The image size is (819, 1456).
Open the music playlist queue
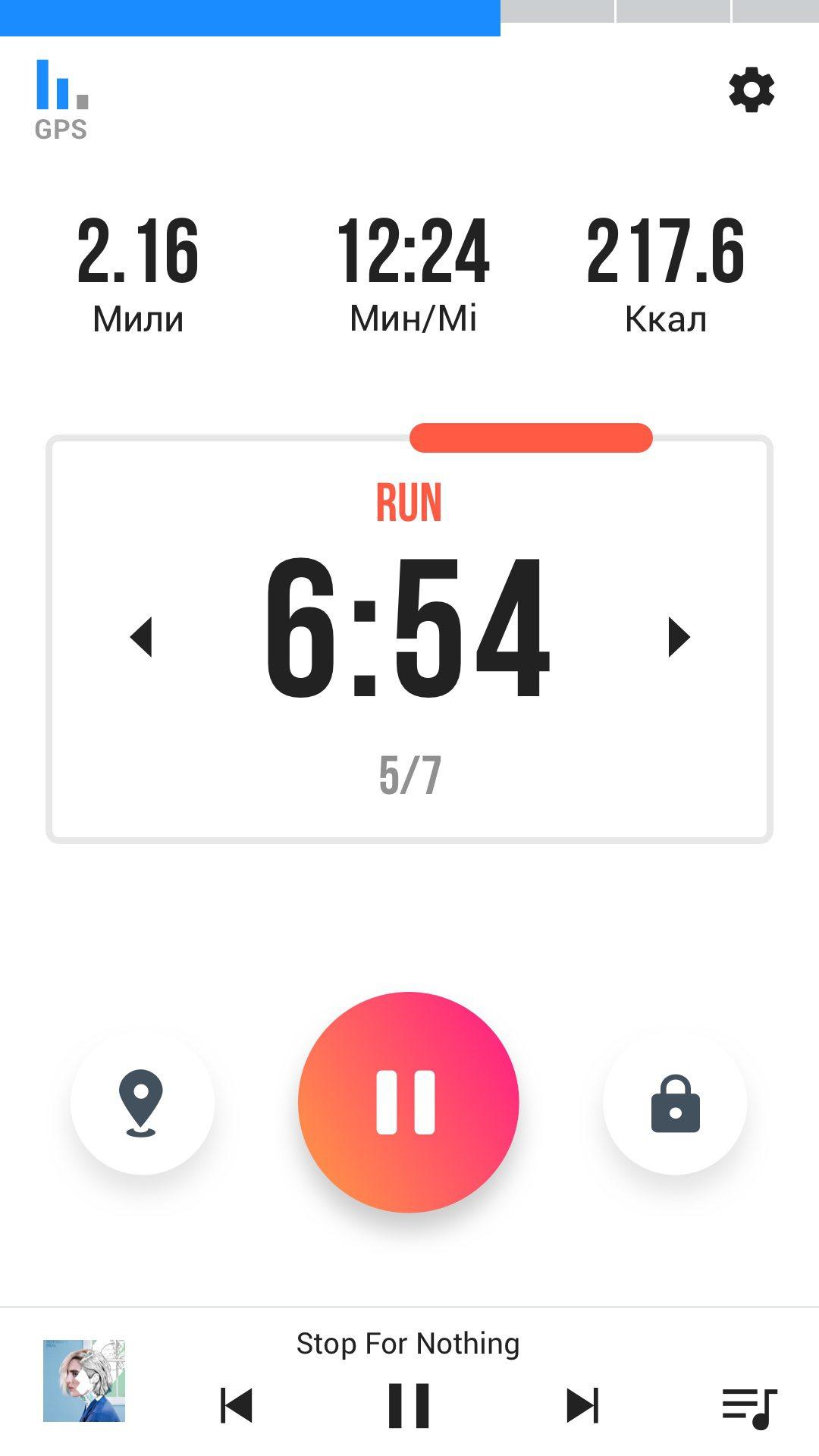(x=749, y=1407)
